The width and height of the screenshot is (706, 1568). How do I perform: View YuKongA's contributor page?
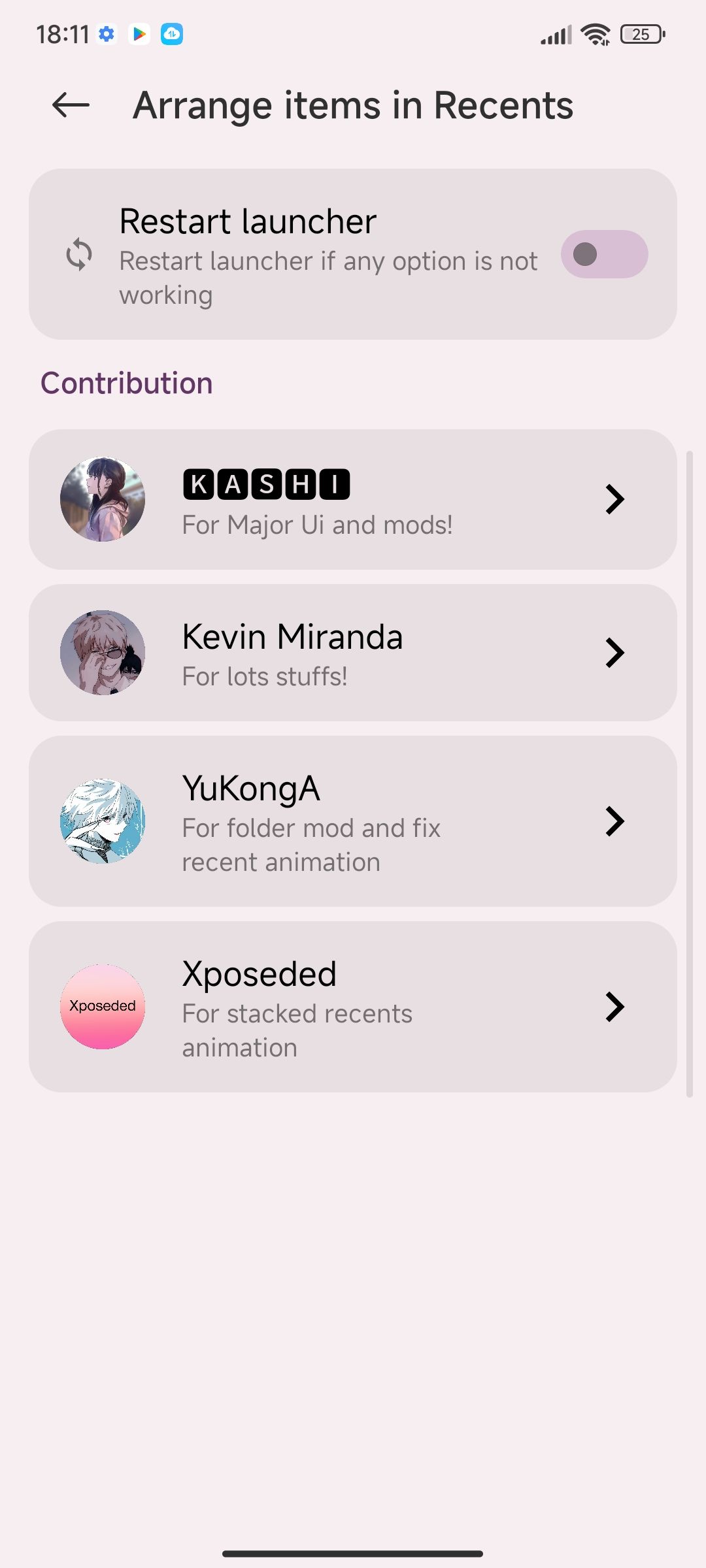point(353,821)
